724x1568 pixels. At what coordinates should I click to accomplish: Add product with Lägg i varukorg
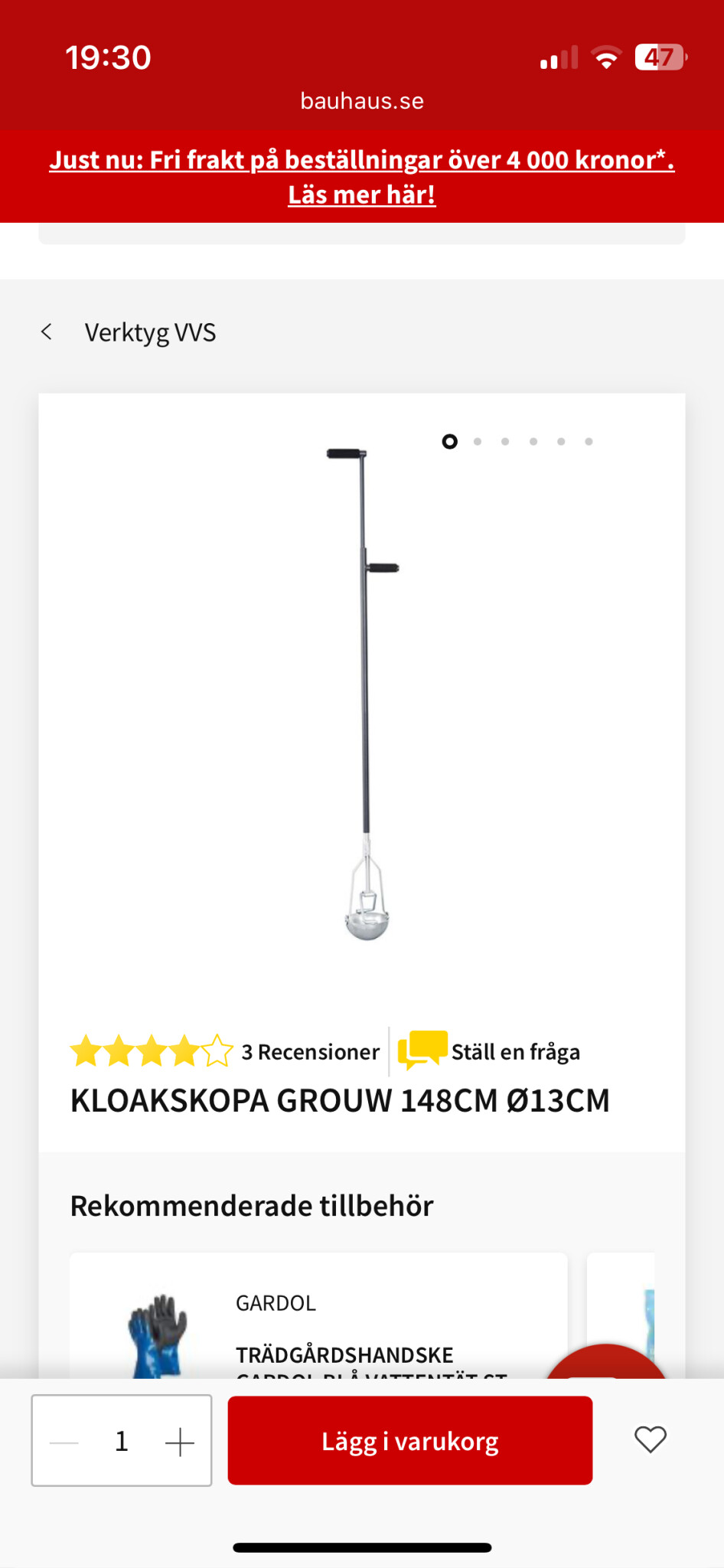409,1441
